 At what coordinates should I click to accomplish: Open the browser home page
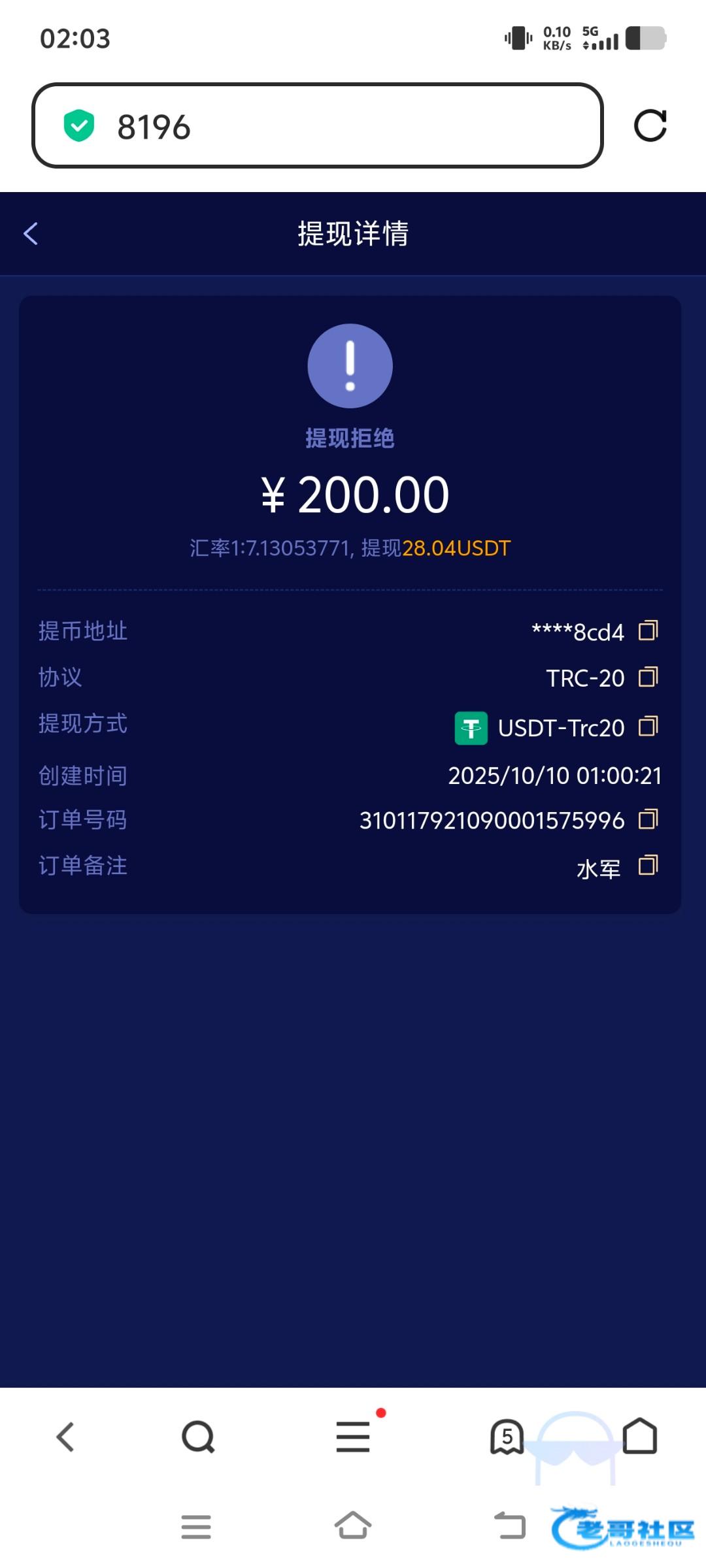pyautogui.click(x=639, y=1437)
